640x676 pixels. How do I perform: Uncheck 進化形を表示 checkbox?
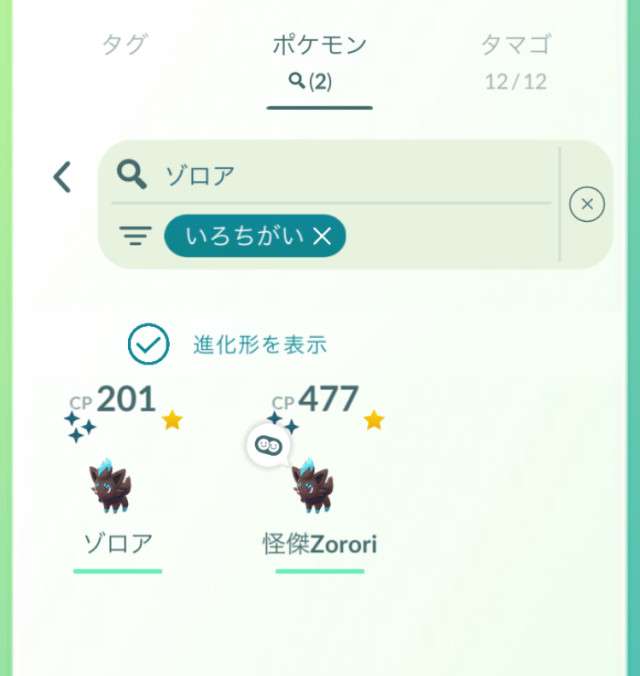(x=148, y=345)
